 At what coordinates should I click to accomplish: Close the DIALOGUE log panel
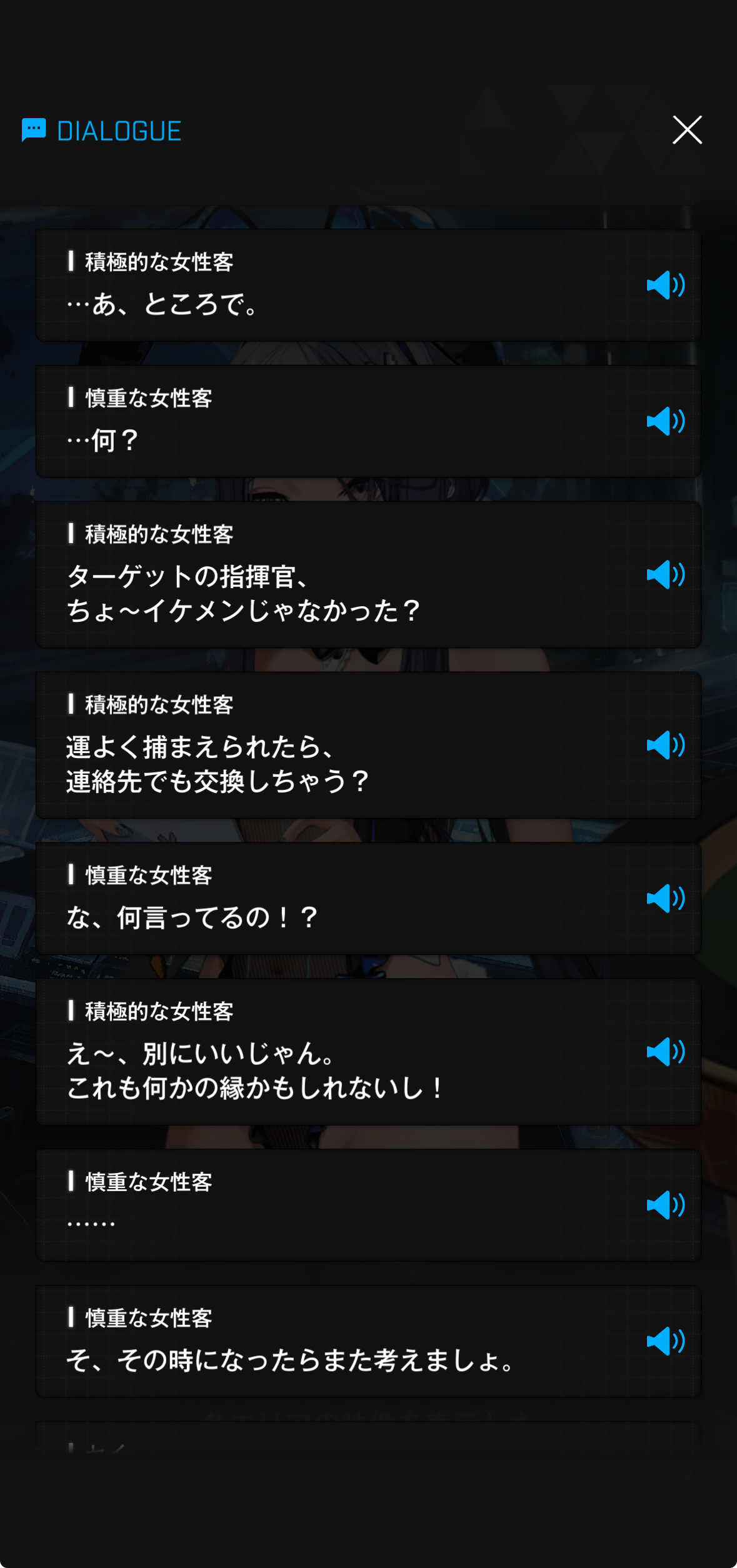click(x=687, y=130)
